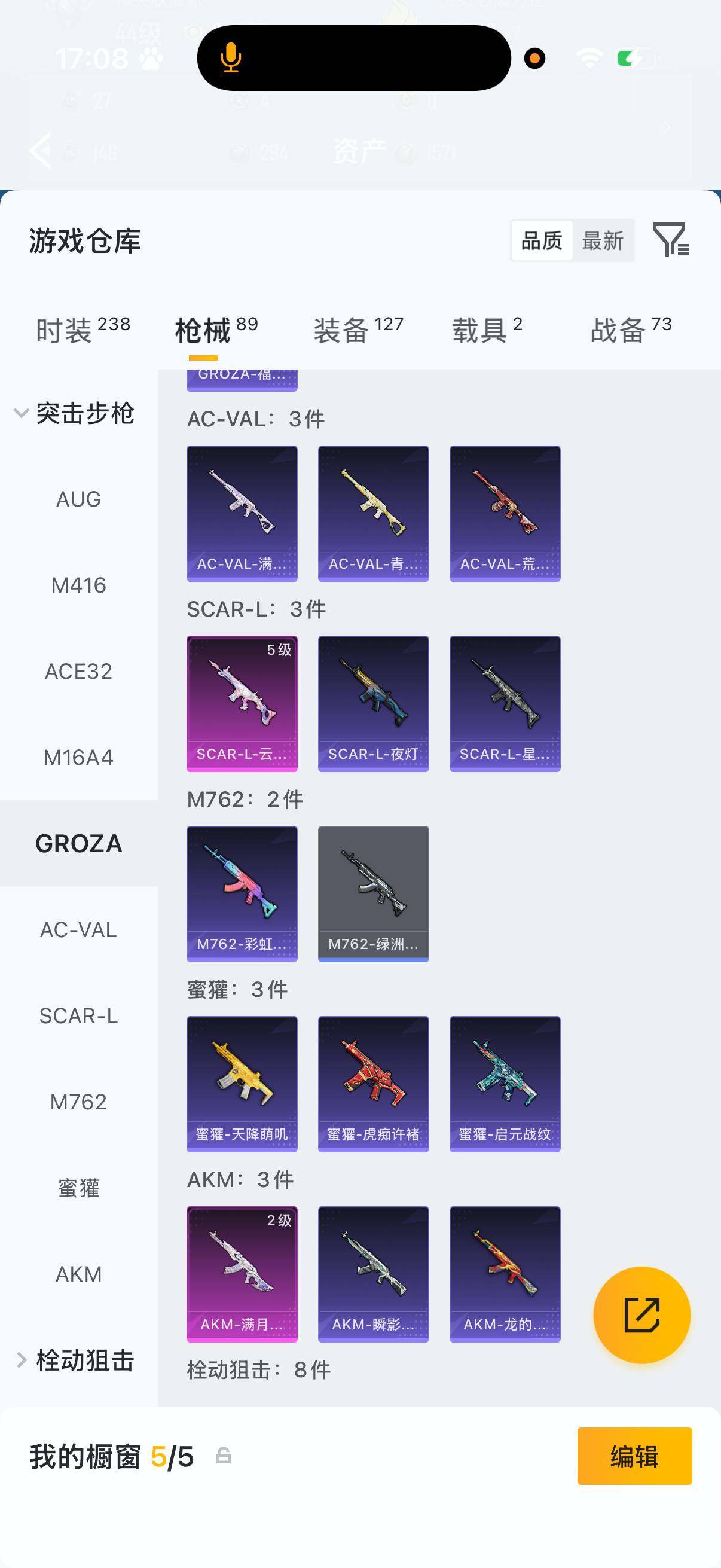Image resolution: width=721 pixels, height=1568 pixels.
Task: Open the 装备 tab
Action: pyautogui.click(x=358, y=330)
